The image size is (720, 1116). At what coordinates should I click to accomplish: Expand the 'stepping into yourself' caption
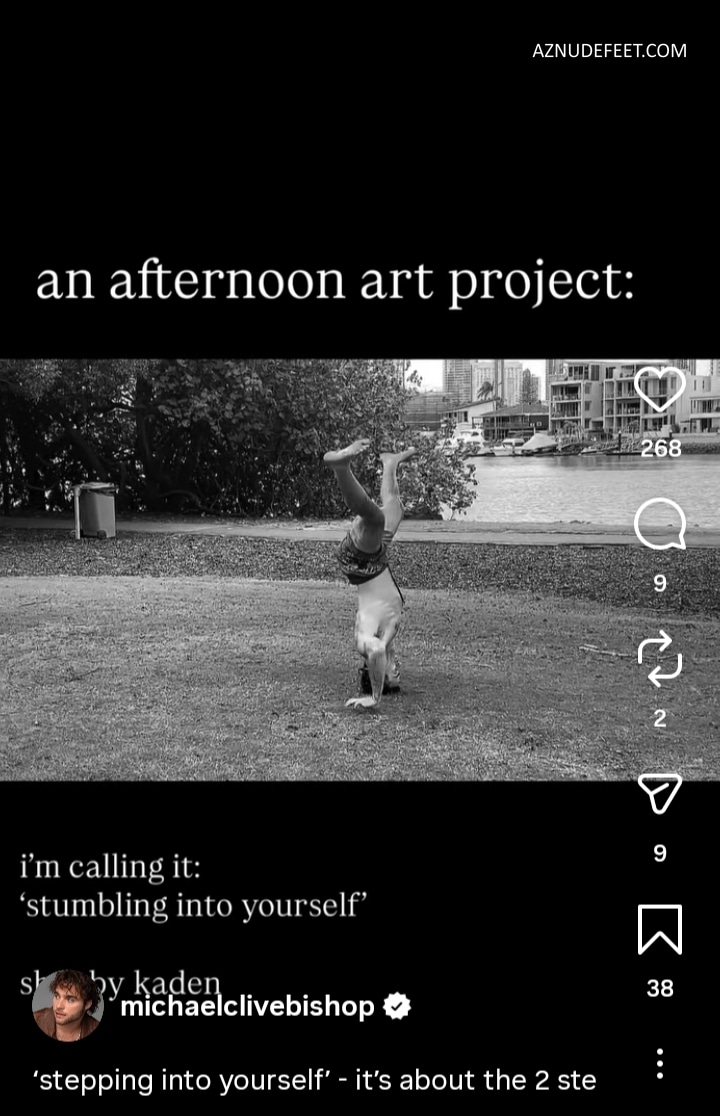click(314, 1081)
